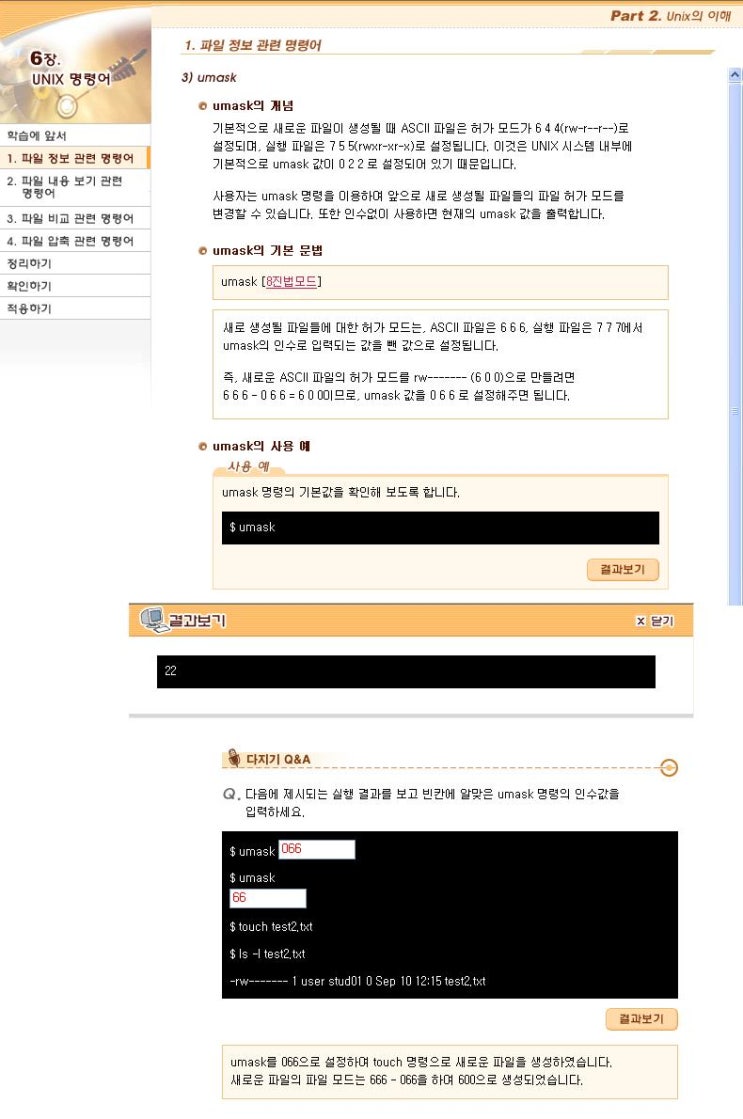Tap 결과보기 below the Q&A terminal
Screen dimensions: 743x1119
(641, 1019)
